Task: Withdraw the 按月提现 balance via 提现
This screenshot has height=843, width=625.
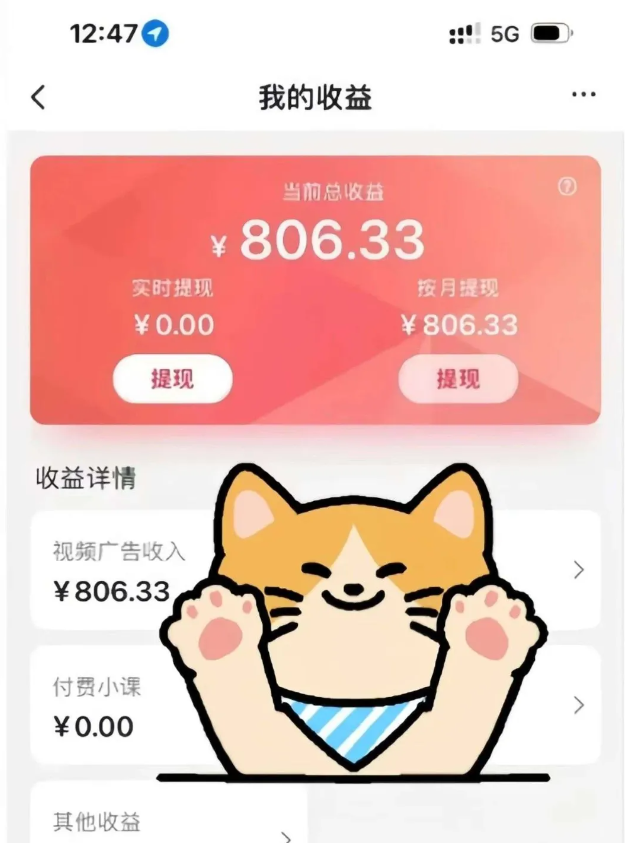Action: point(458,379)
